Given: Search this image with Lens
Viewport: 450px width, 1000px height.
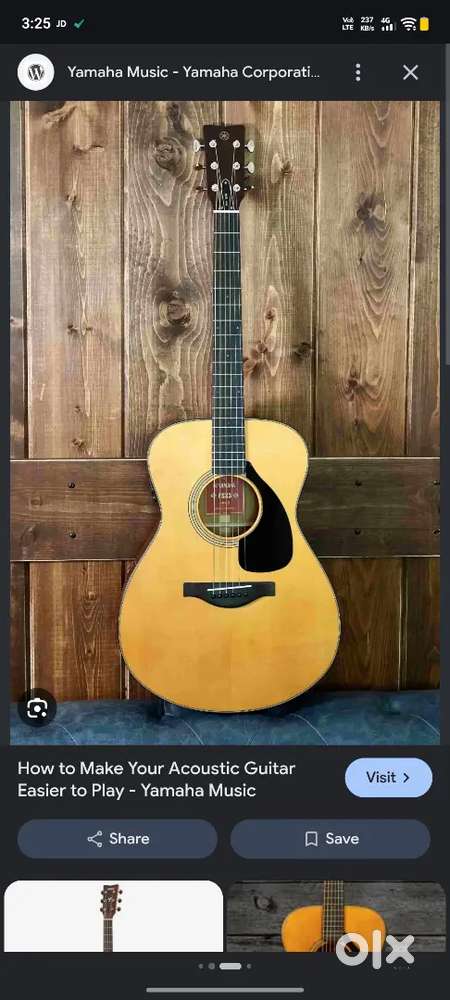Looking at the screenshot, I should [x=37, y=707].
